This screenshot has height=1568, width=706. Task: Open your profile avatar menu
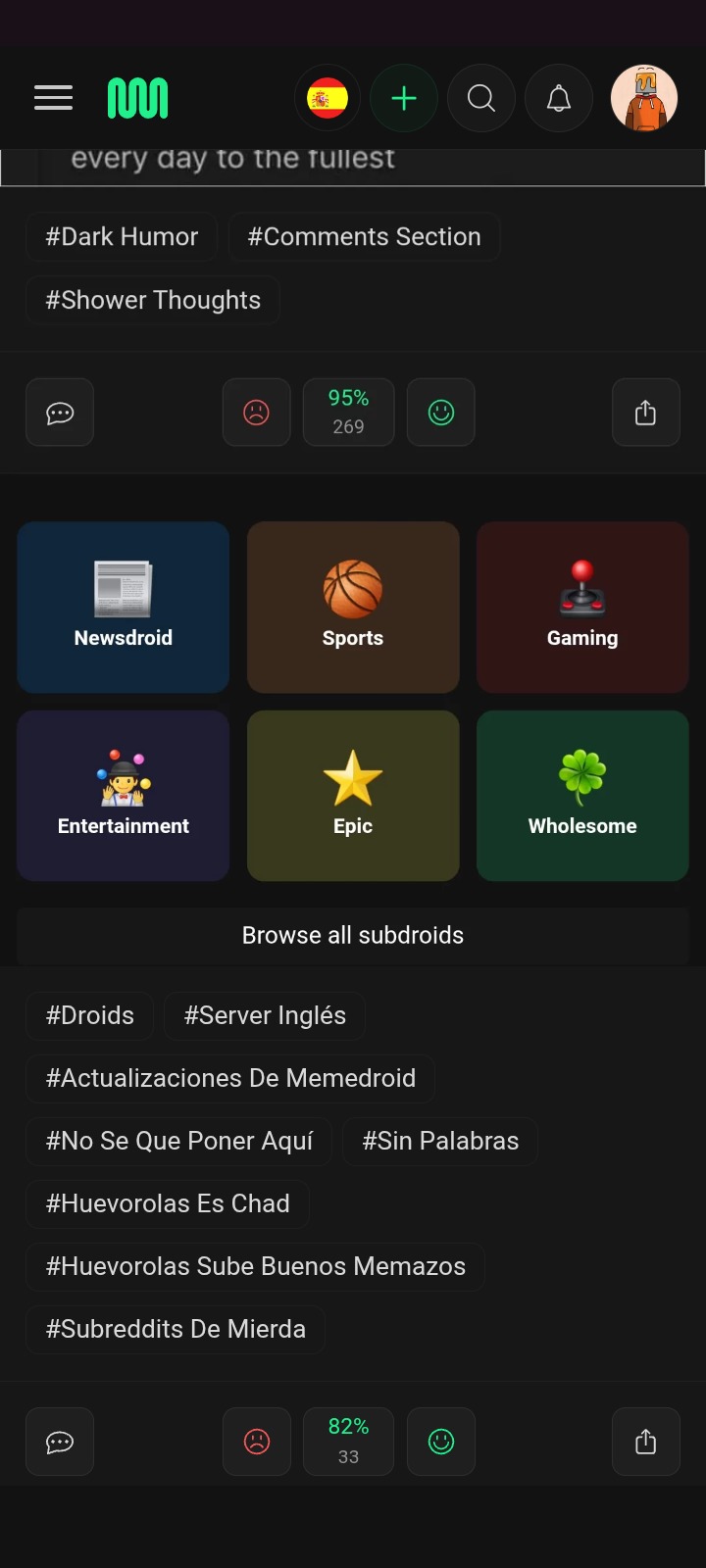pos(644,98)
